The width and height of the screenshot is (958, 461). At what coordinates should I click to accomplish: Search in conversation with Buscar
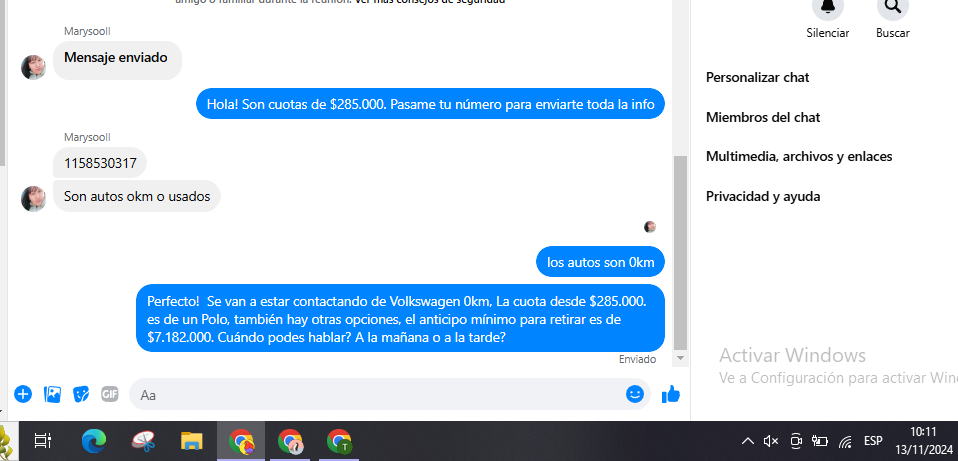pyautogui.click(x=892, y=9)
